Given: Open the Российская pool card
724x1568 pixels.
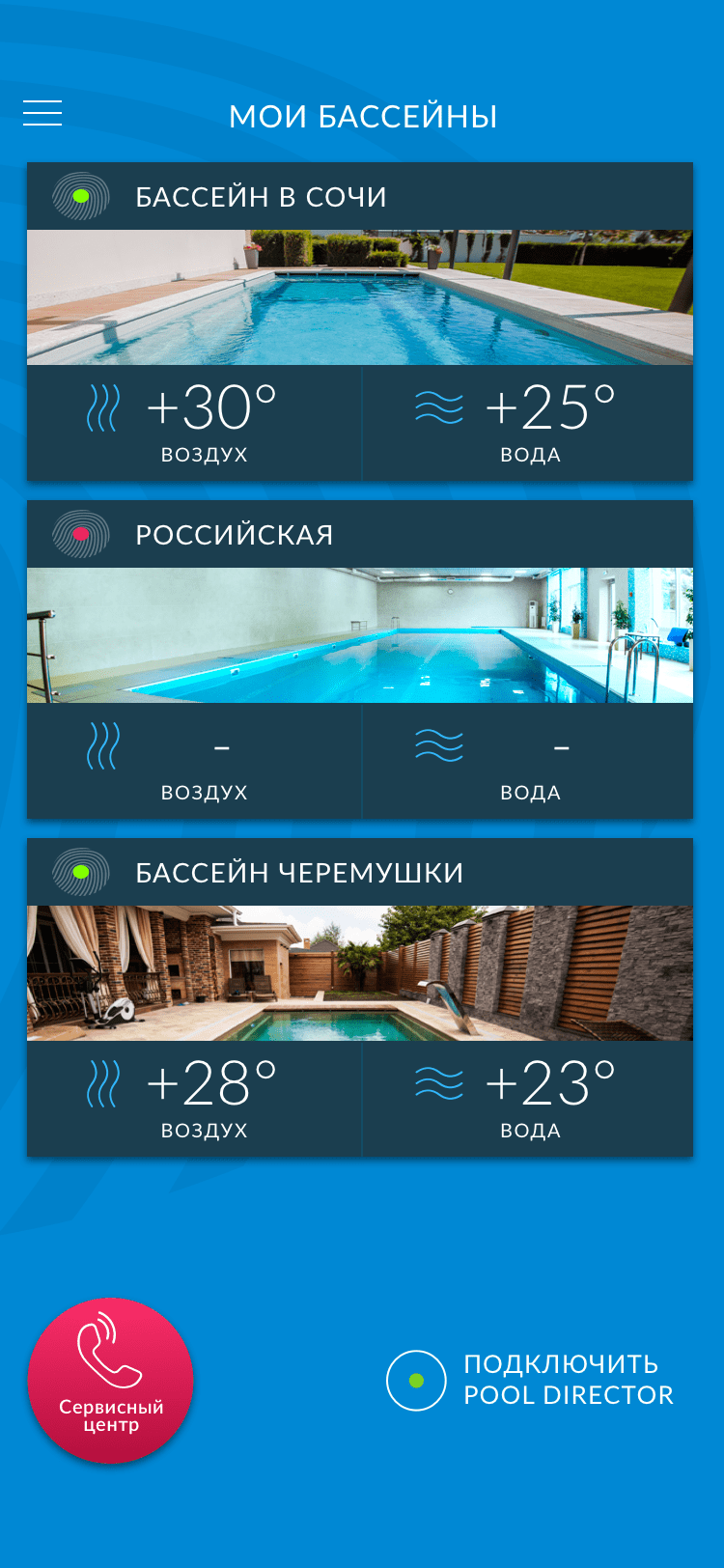Looking at the screenshot, I should click(360, 659).
